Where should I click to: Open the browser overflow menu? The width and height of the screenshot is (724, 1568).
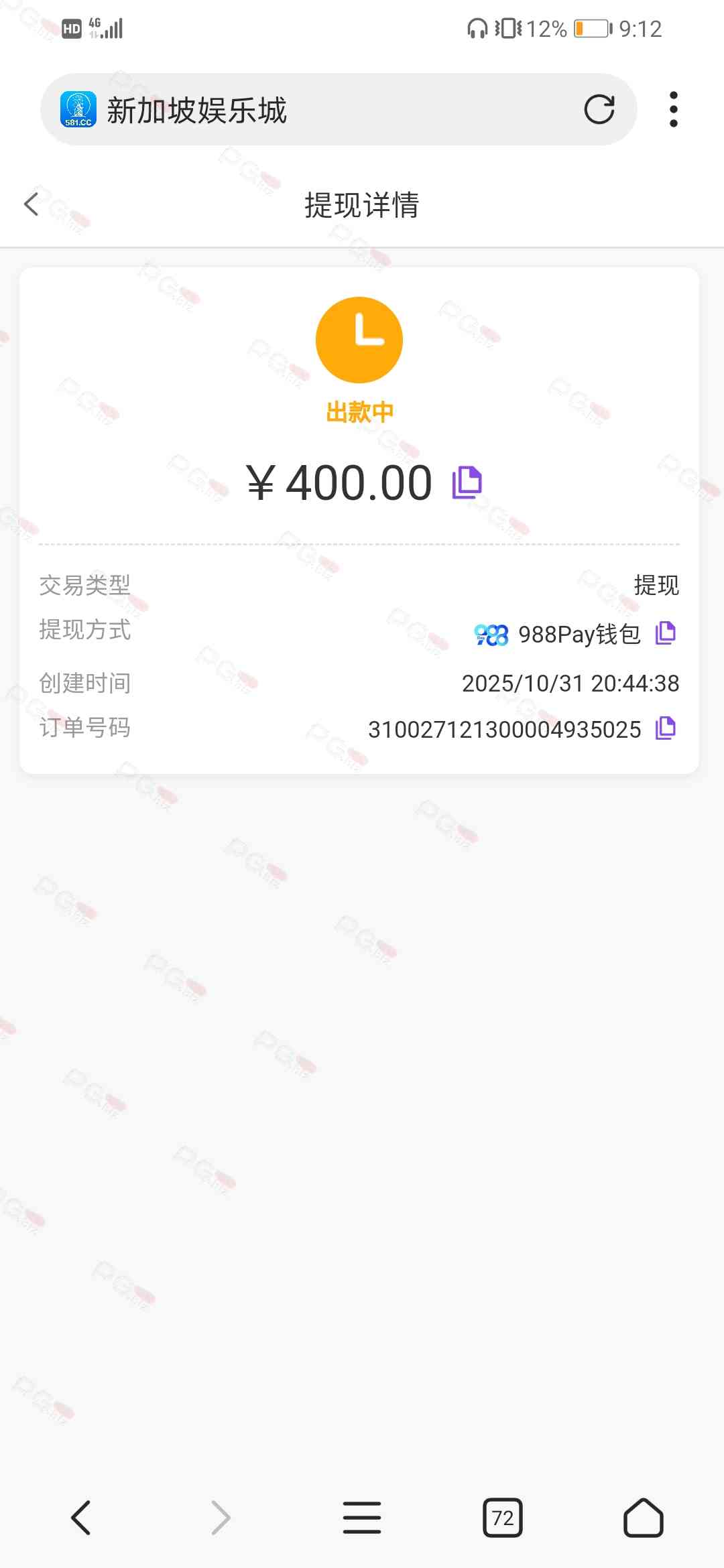[673, 109]
